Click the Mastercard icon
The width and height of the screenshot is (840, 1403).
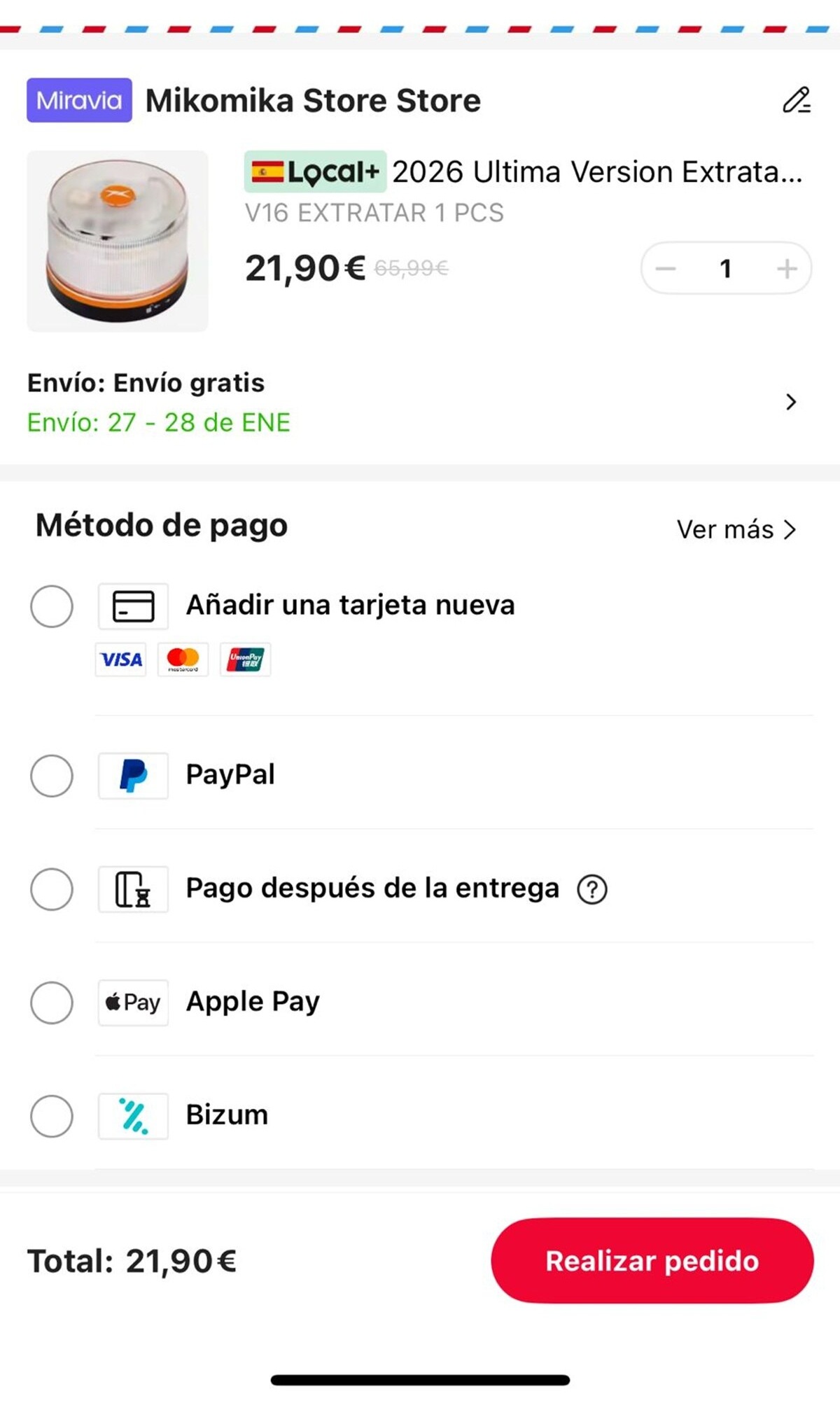[183, 659]
